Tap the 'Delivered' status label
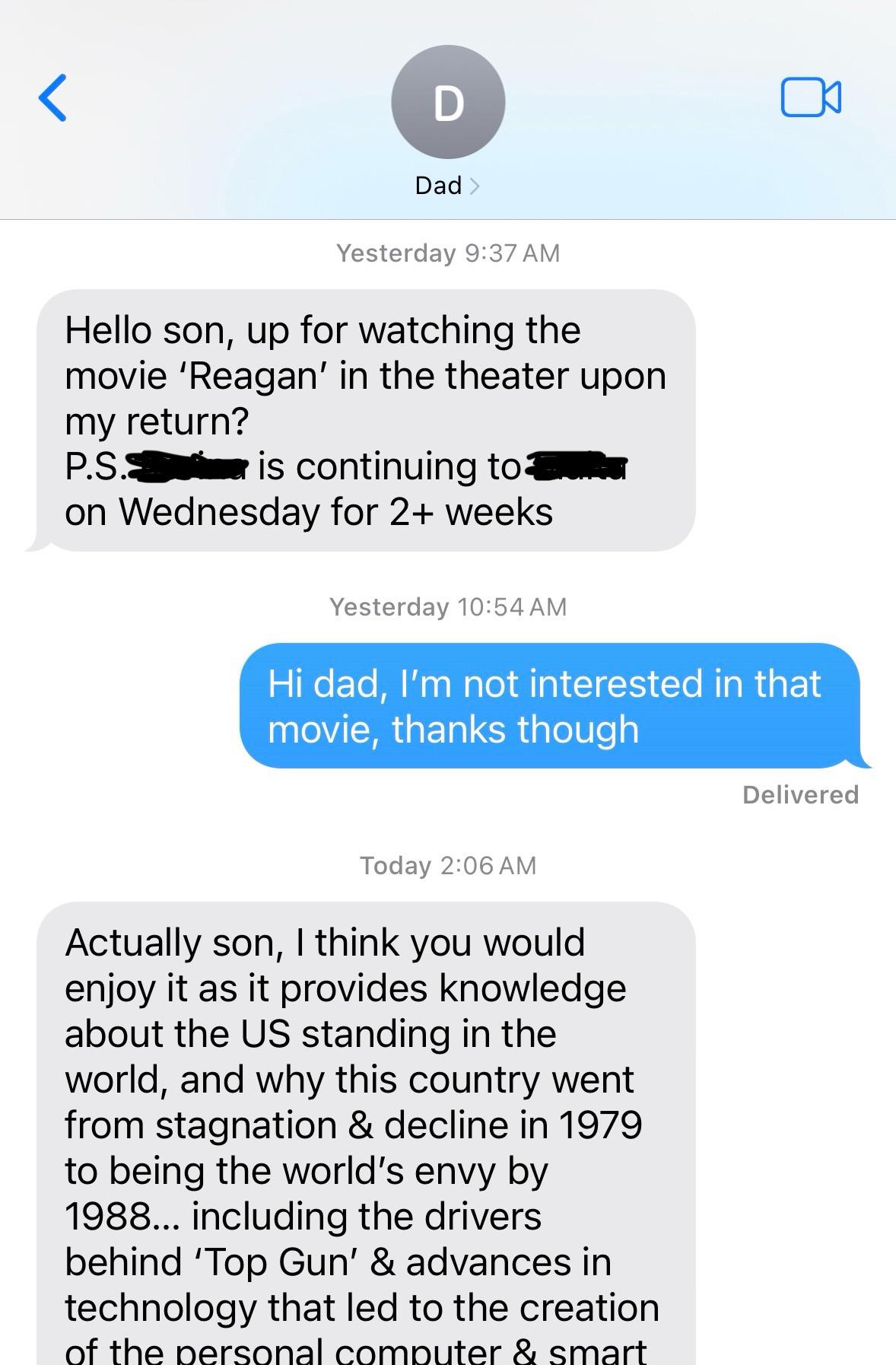Viewport: 896px width, 1365px height. [x=799, y=795]
